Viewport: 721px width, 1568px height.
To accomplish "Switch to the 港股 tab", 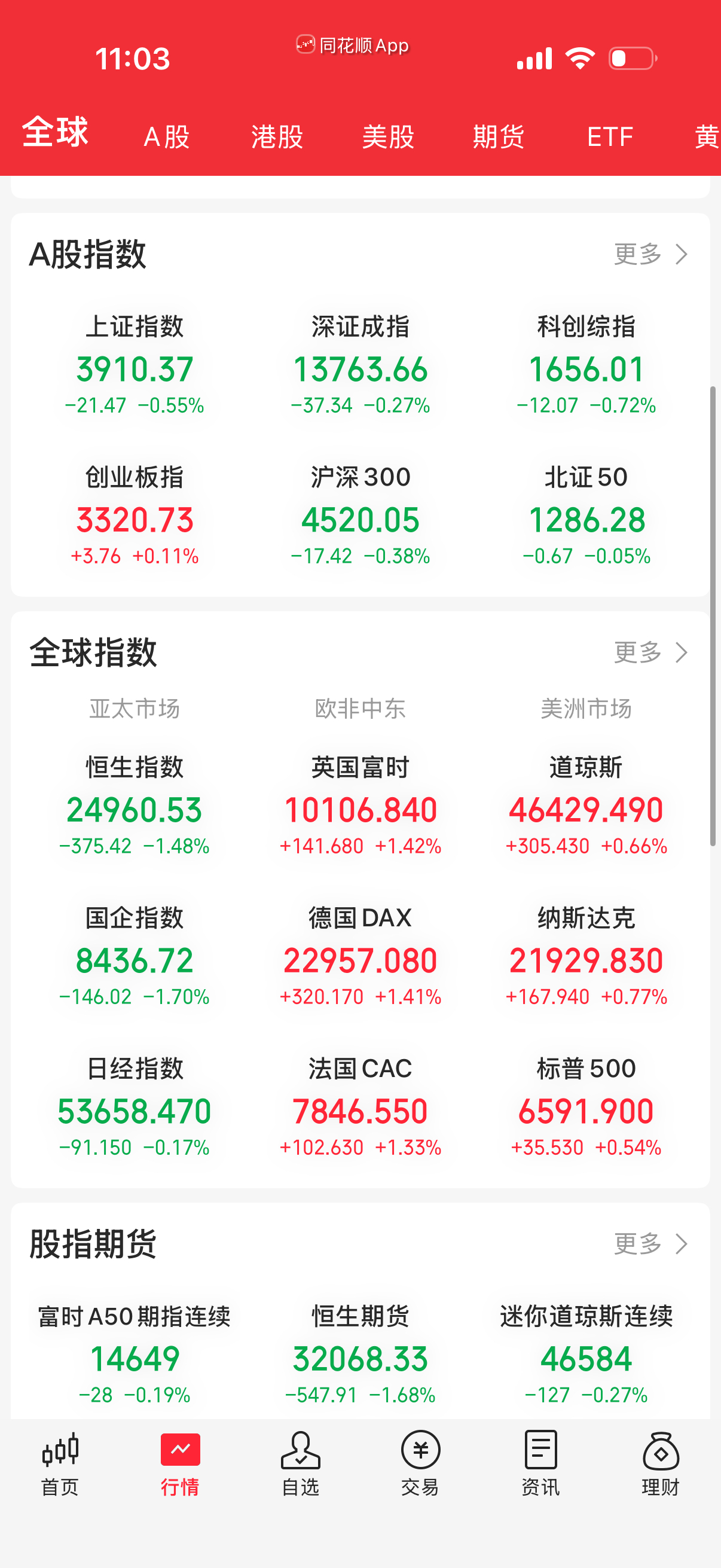I will 277,136.
